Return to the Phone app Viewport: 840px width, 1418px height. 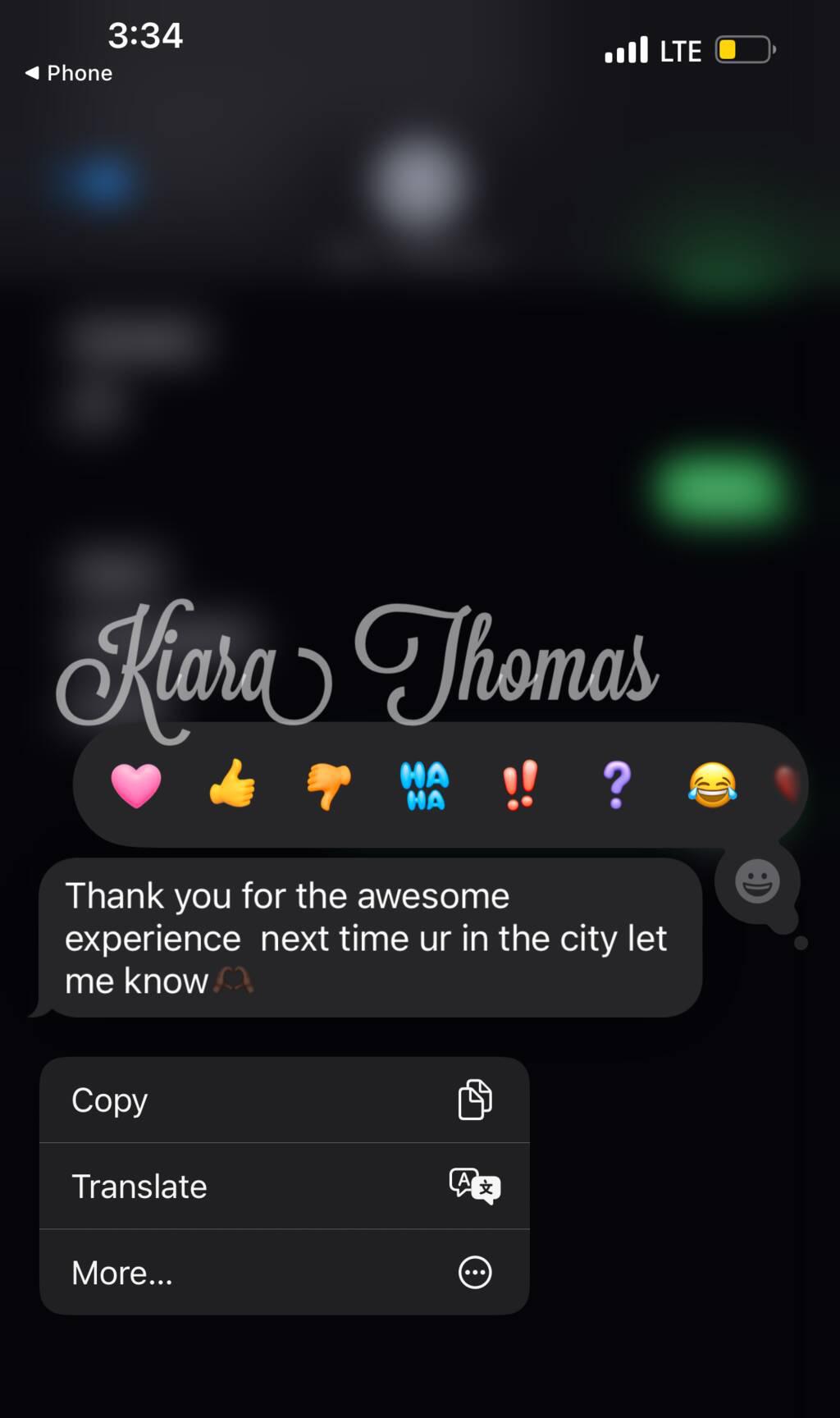(x=69, y=73)
